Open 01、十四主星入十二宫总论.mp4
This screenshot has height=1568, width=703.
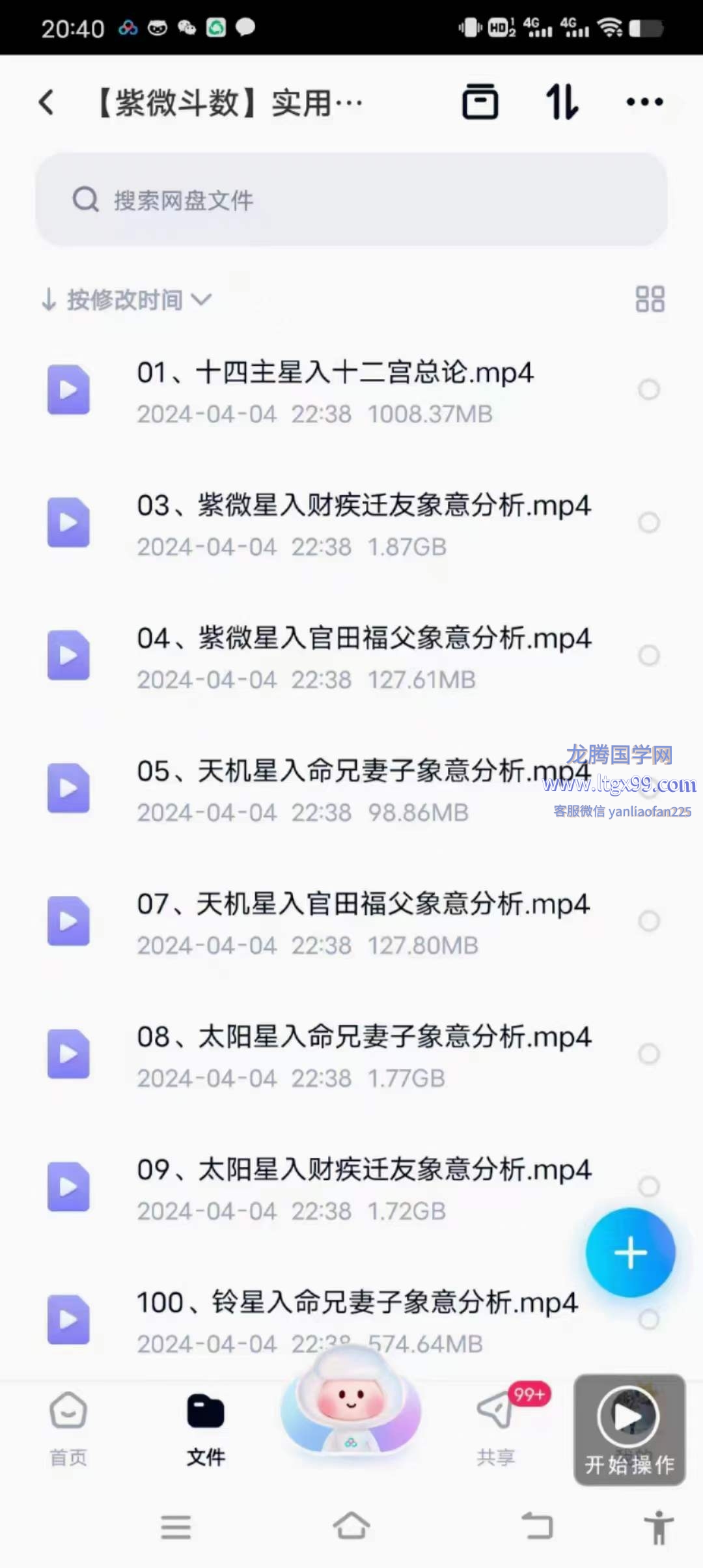click(x=335, y=374)
